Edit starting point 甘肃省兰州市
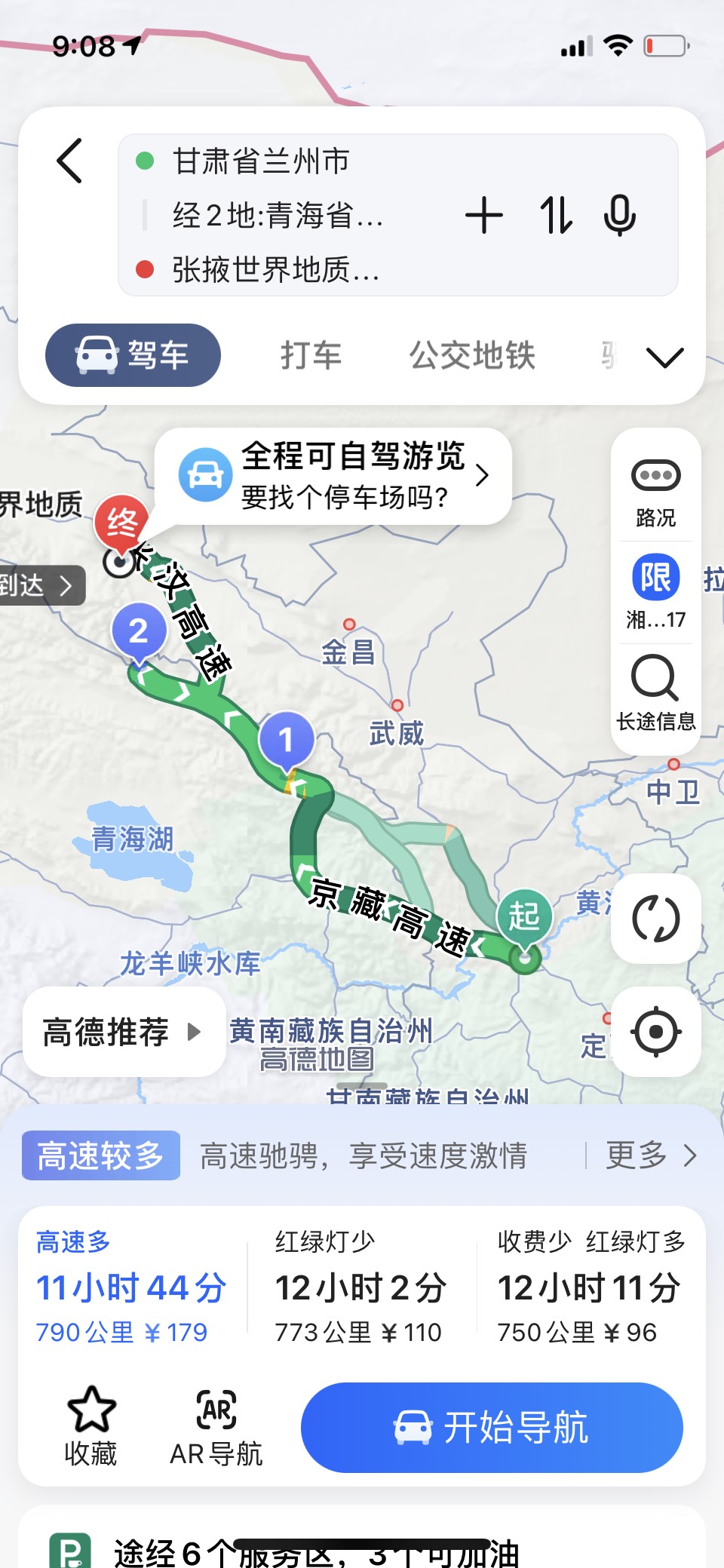Image resolution: width=724 pixels, height=1568 pixels. click(x=261, y=161)
